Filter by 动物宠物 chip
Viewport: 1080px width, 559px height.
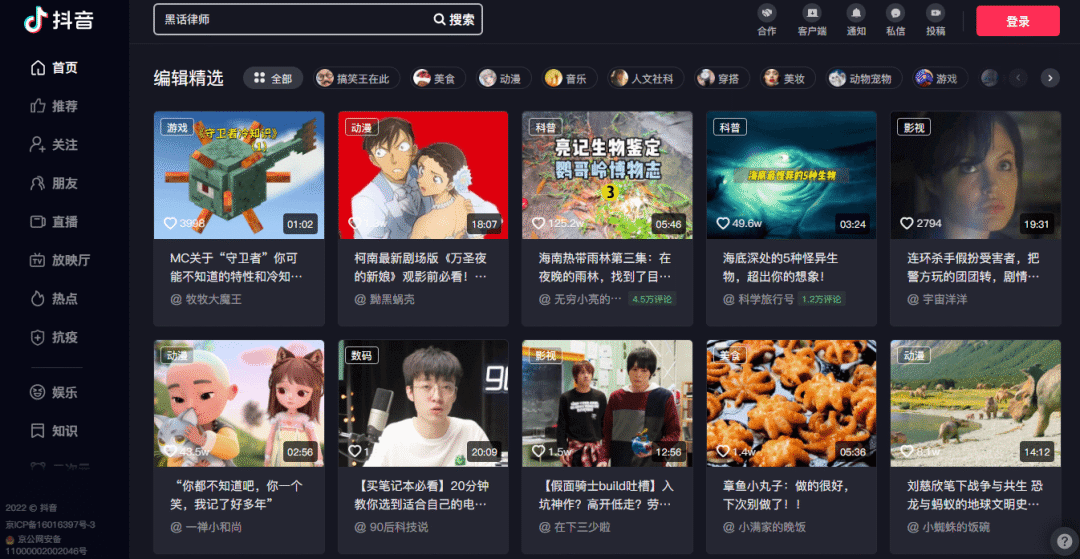click(864, 78)
